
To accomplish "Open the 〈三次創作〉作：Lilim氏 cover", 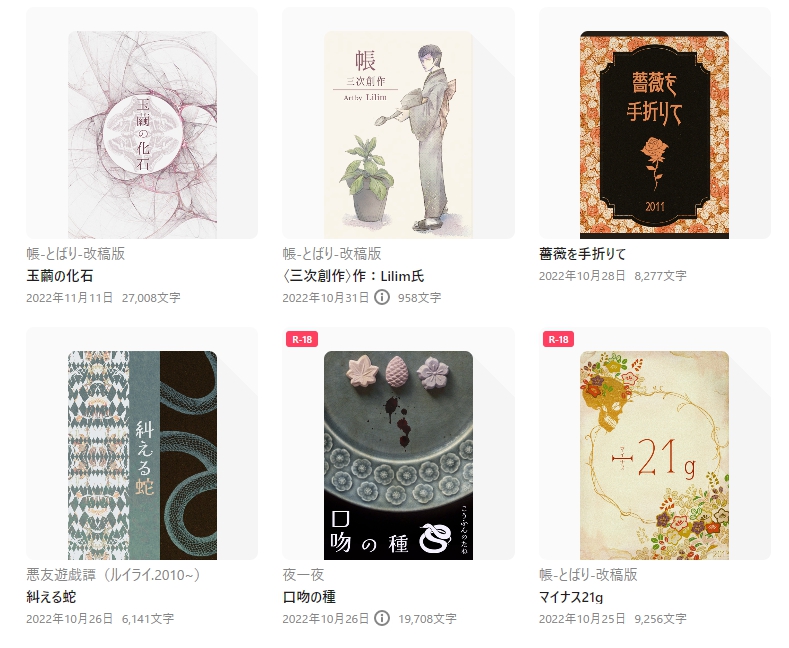I will pyautogui.click(x=398, y=134).
